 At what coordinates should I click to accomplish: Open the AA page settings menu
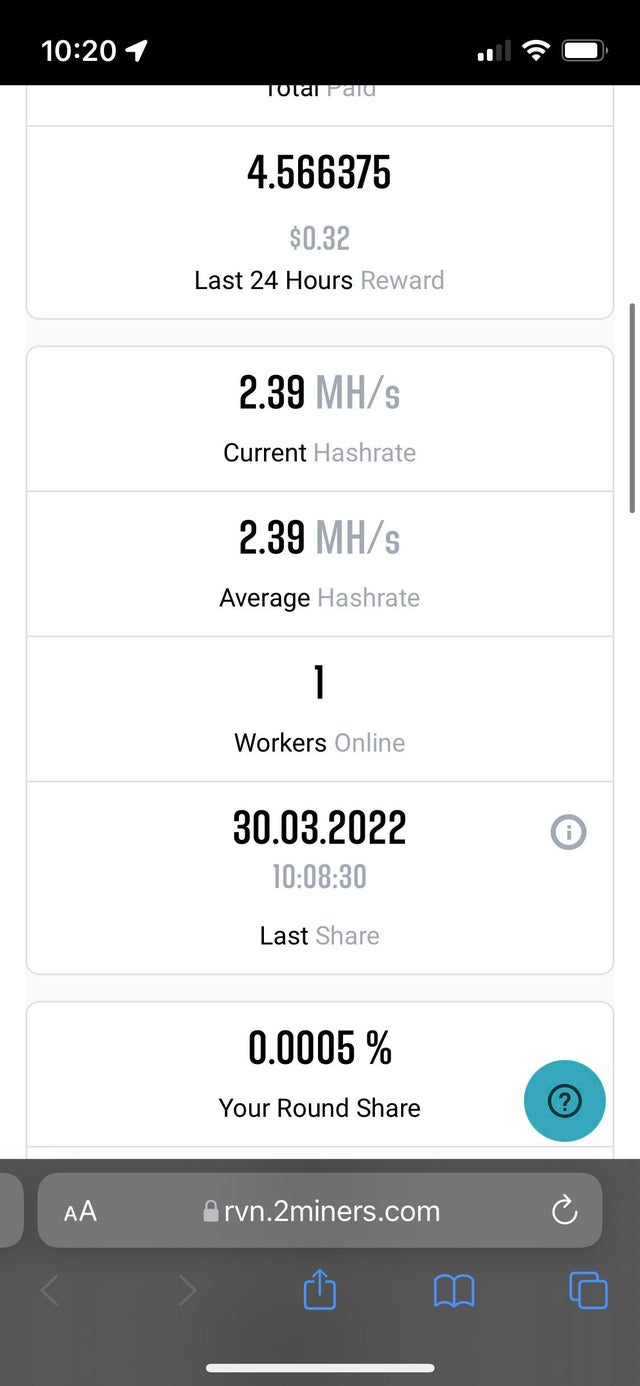[x=80, y=1211]
